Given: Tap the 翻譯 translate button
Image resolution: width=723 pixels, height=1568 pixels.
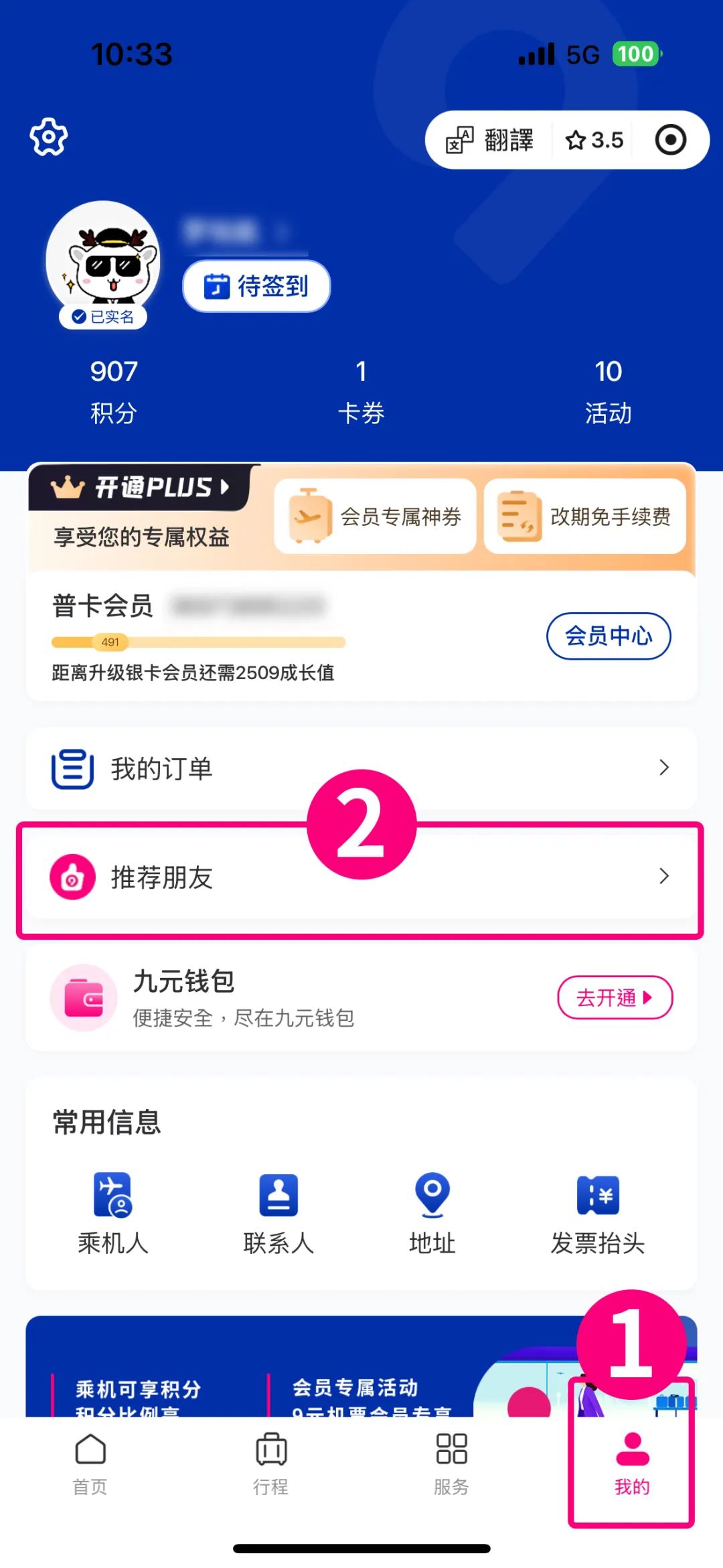Looking at the screenshot, I should [491, 140].
